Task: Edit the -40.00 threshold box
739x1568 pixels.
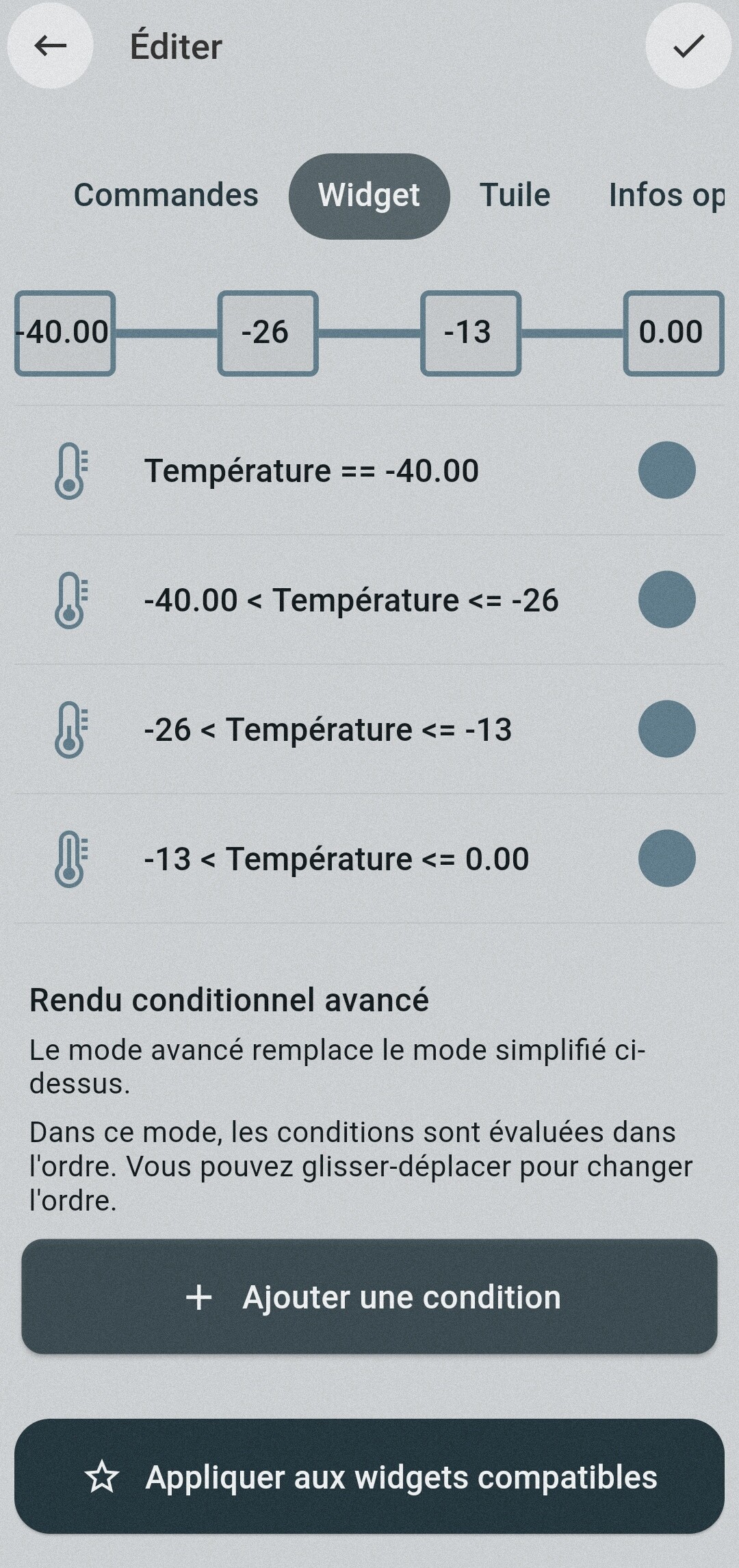Action: 65,333
